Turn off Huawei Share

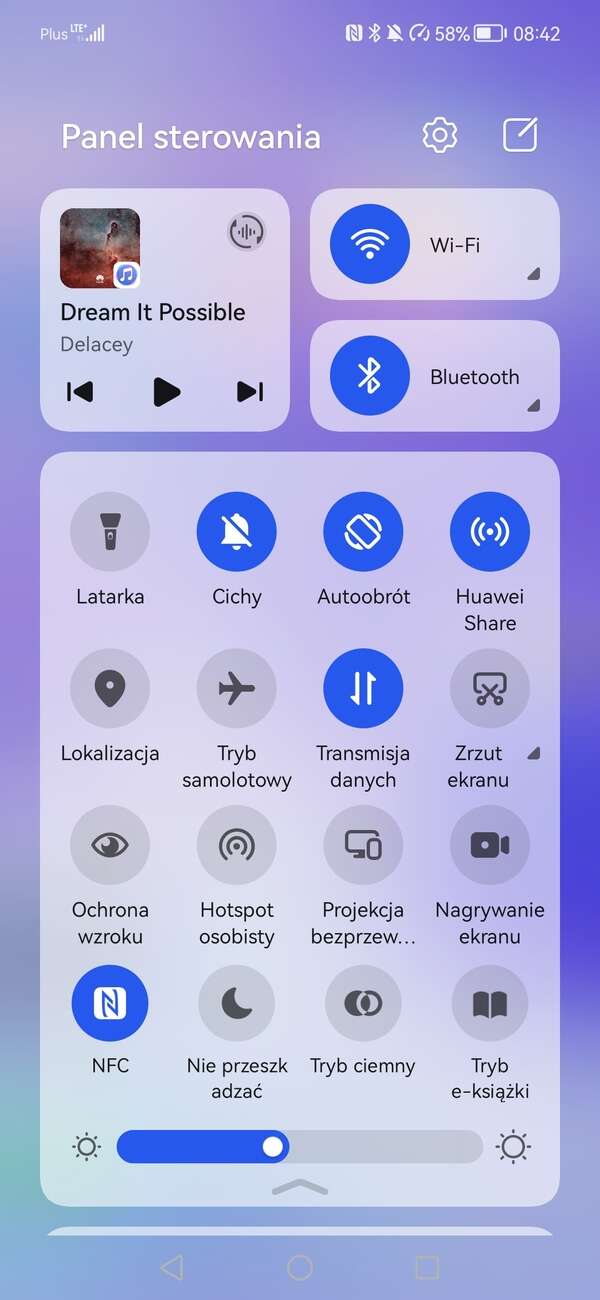click(490, 533)
